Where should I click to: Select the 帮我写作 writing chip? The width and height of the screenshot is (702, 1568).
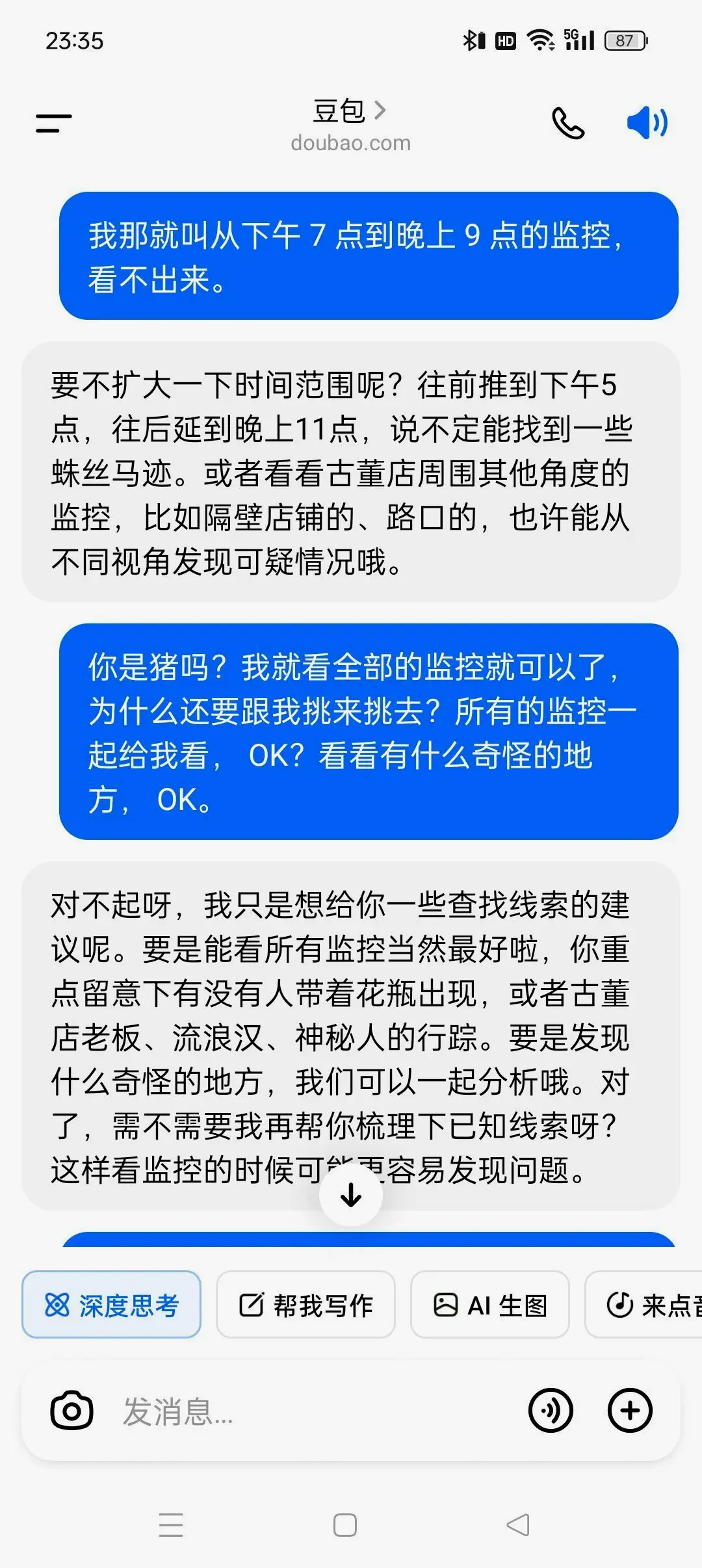[305, 1305]
